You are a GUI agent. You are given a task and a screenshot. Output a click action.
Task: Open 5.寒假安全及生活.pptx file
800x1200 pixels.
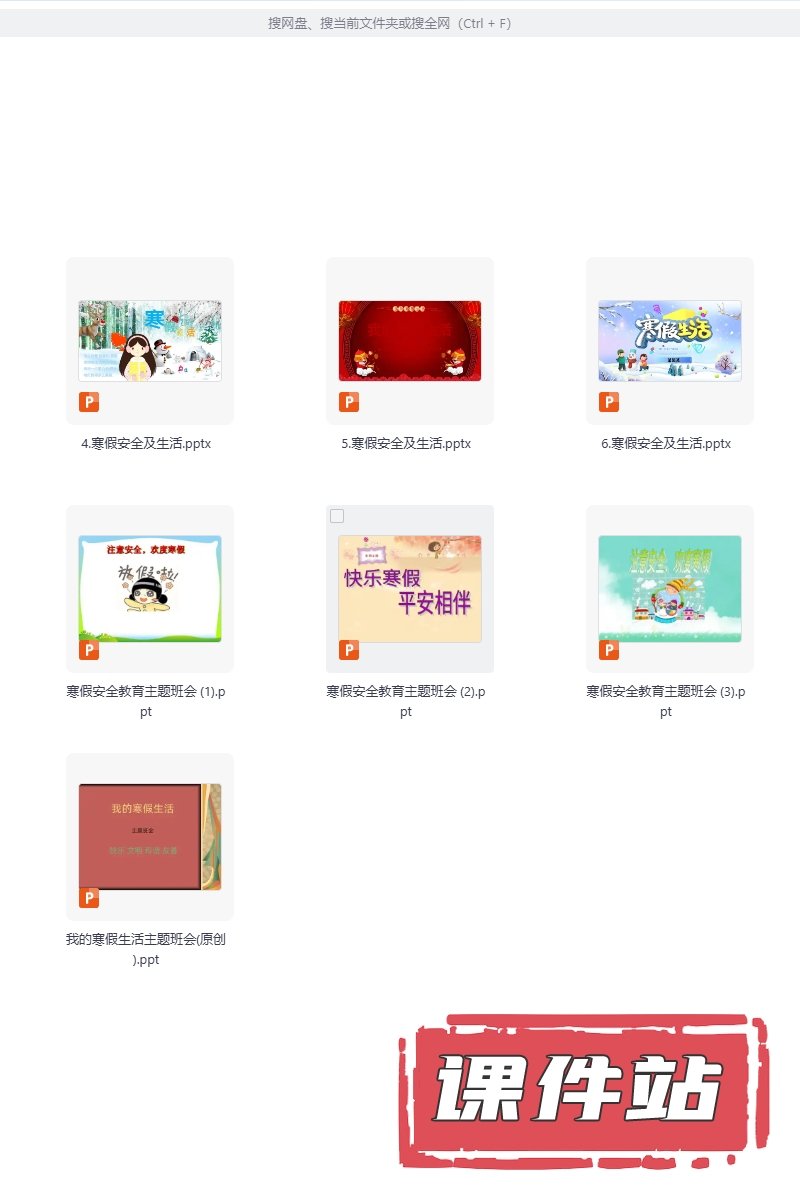click(x=410, y=341)
